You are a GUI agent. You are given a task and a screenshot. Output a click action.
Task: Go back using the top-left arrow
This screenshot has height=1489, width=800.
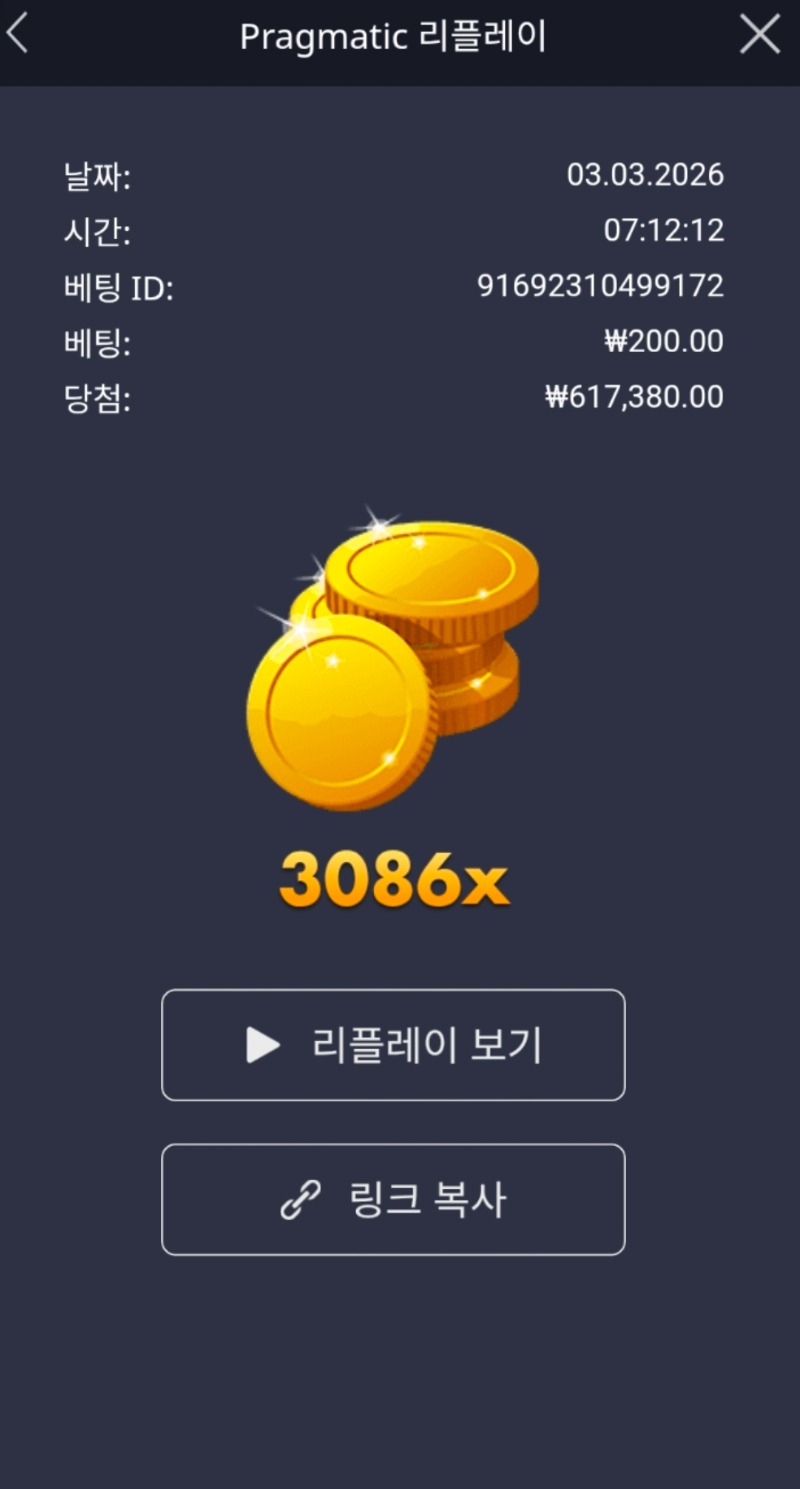point(17,36)
